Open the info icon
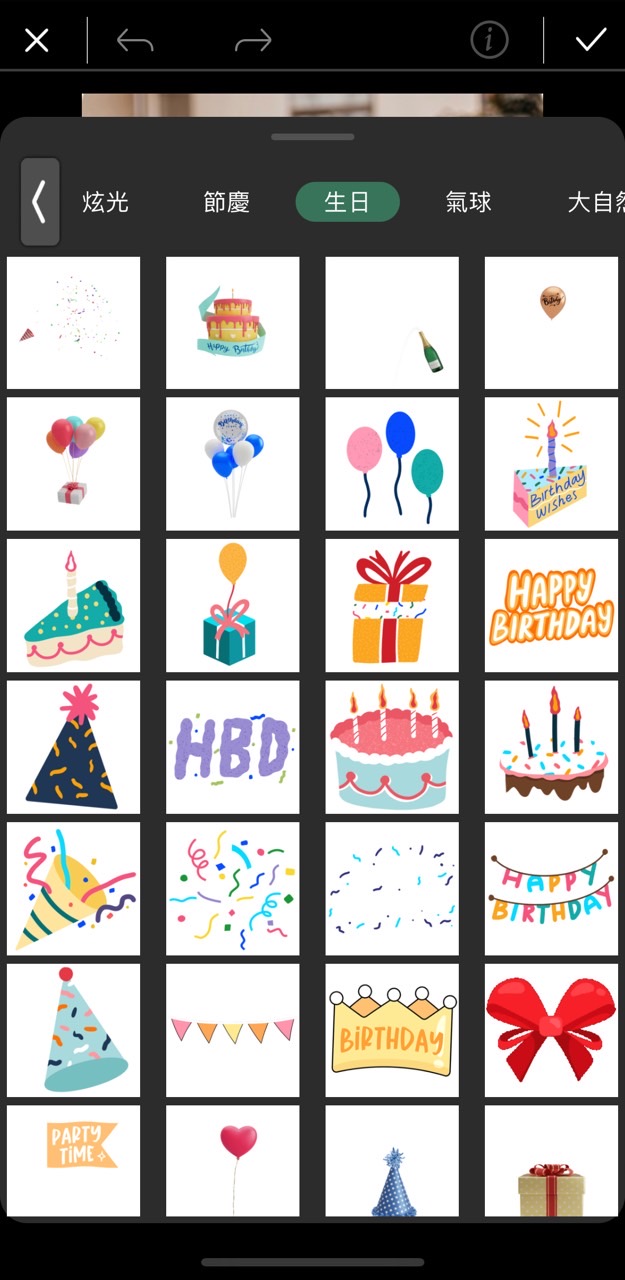Screen dimensions: 625x1280 point(489,40)
